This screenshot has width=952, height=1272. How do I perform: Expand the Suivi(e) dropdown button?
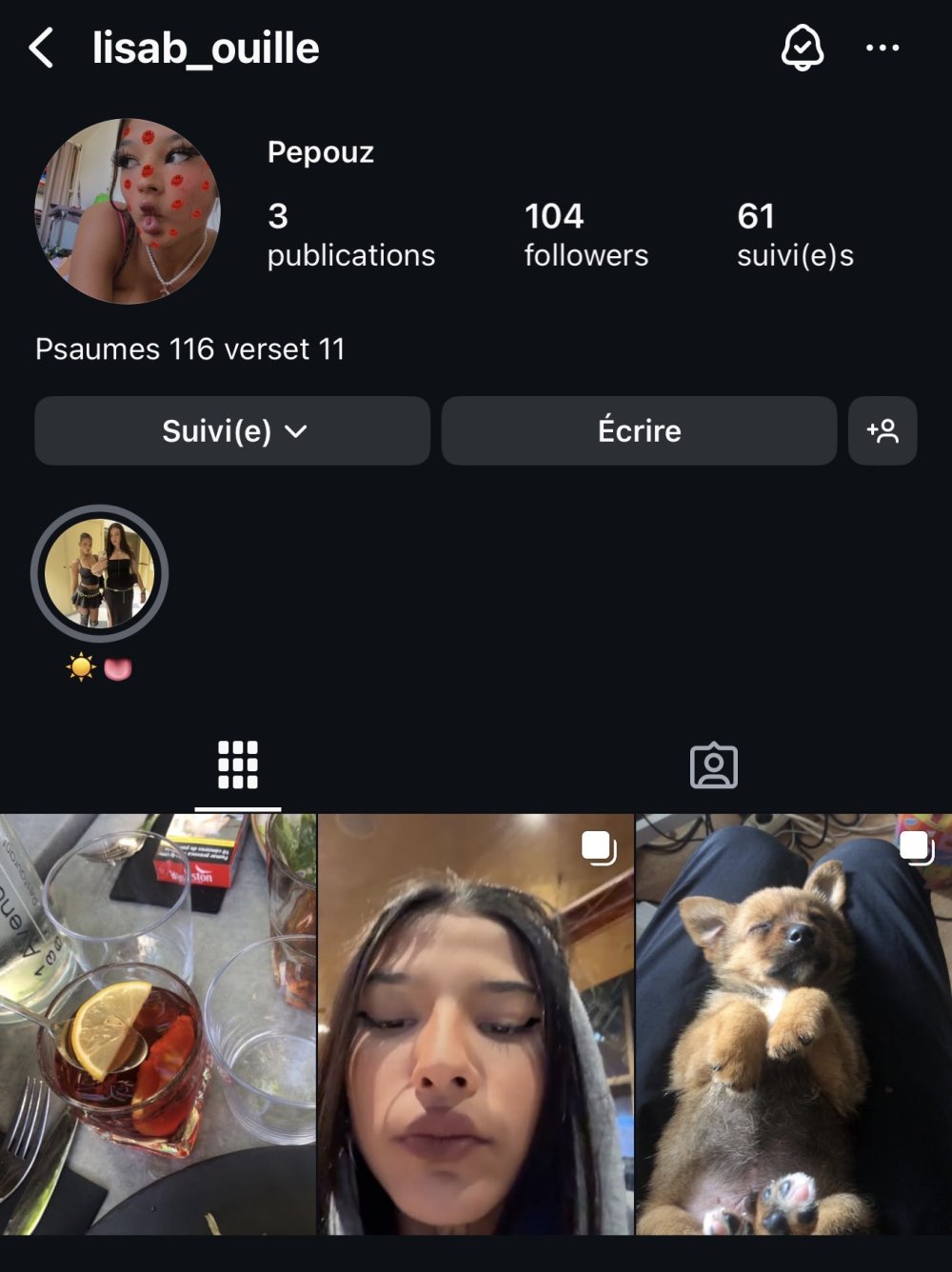point(232,431)
